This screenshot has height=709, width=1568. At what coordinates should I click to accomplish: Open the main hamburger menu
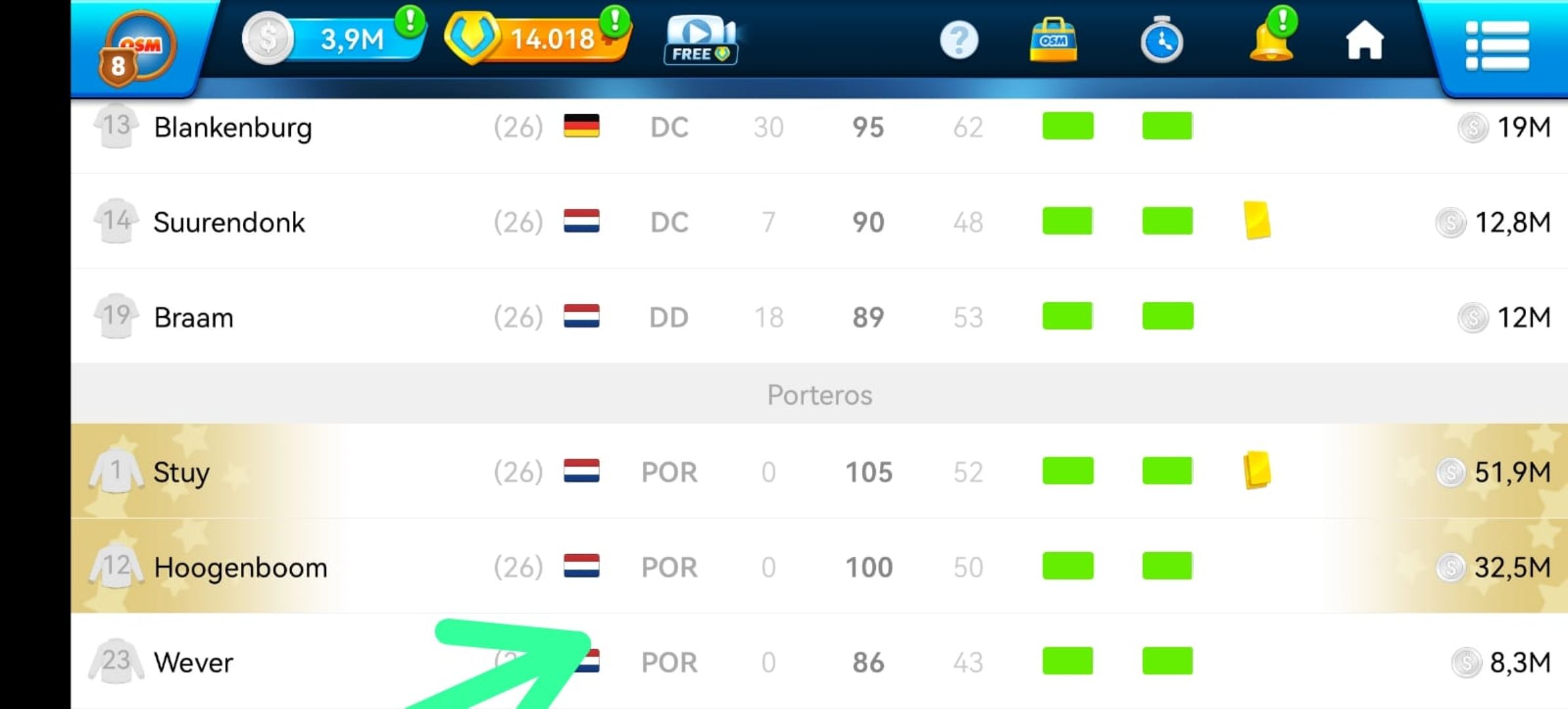point(1497,45)
